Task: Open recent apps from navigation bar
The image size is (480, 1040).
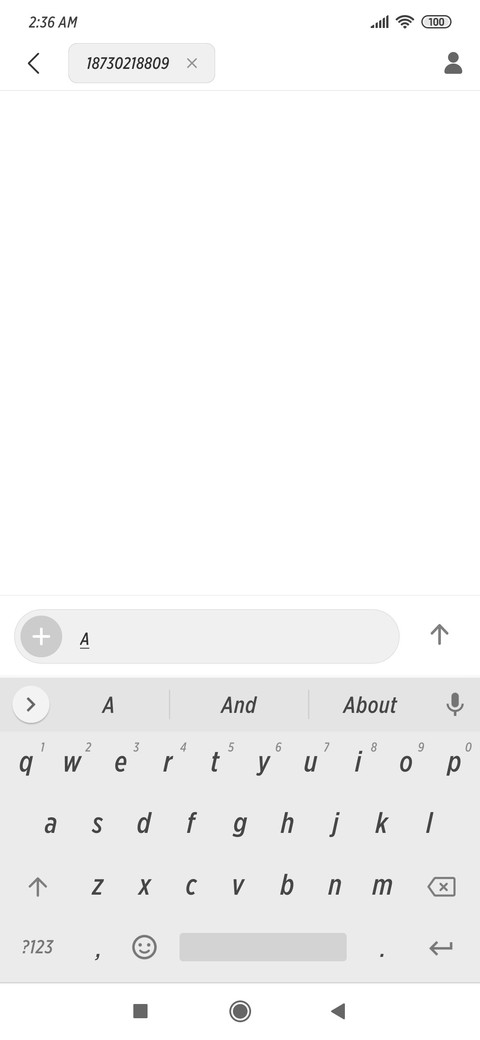Action: point(140,1011)
